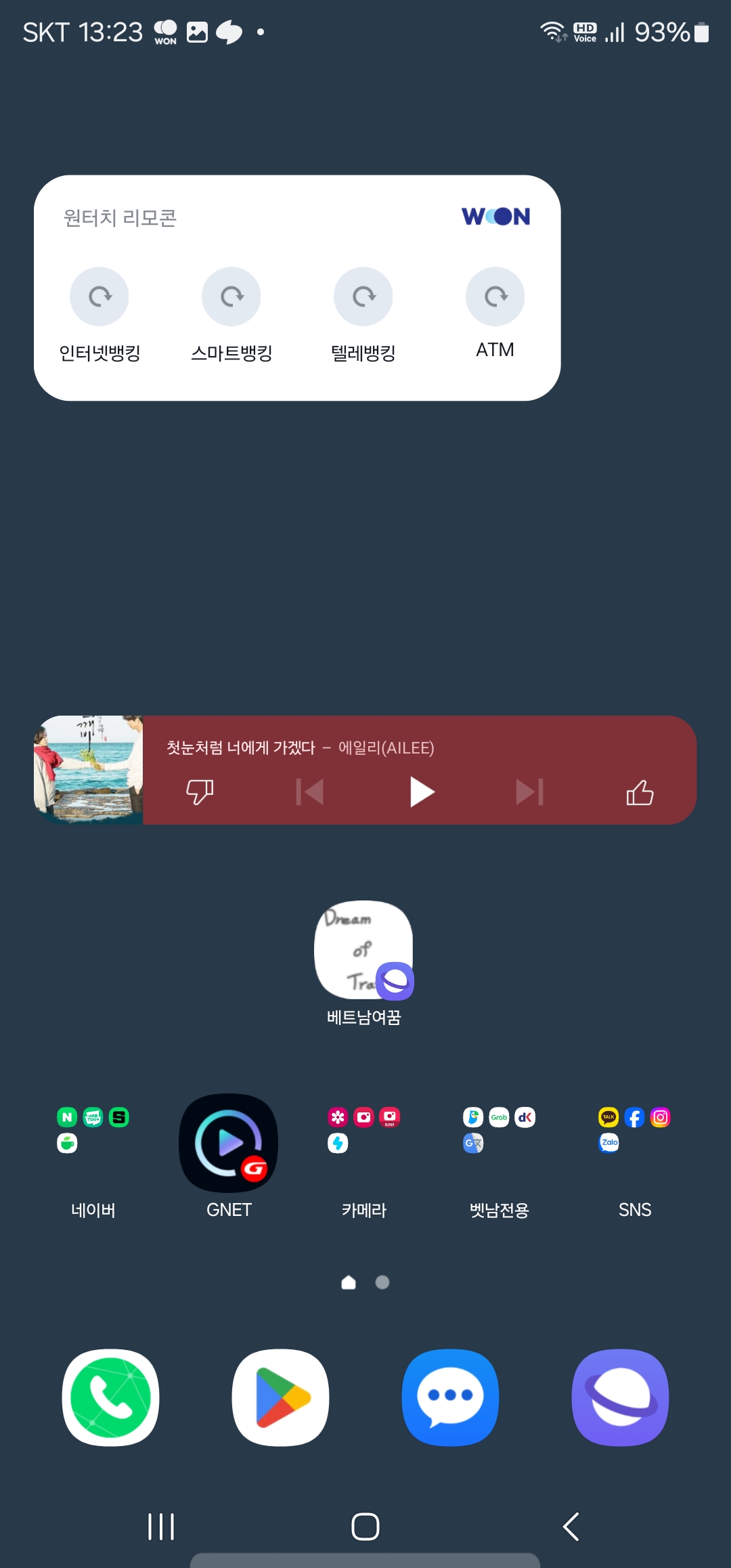Open the SNS folder
The width and height of the screenshot is (731, 1568).
[x=635, y=1143]
